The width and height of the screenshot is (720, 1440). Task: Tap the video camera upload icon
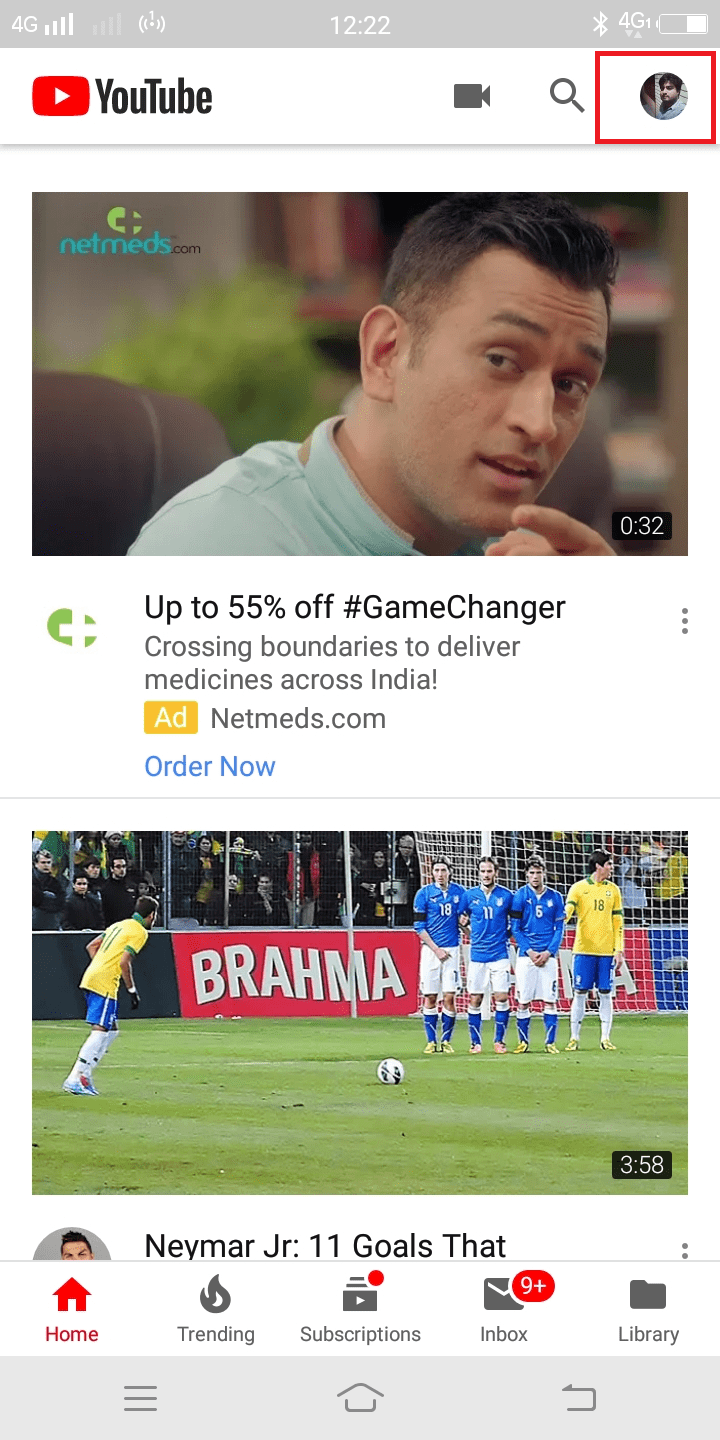[x=472, y=97]
